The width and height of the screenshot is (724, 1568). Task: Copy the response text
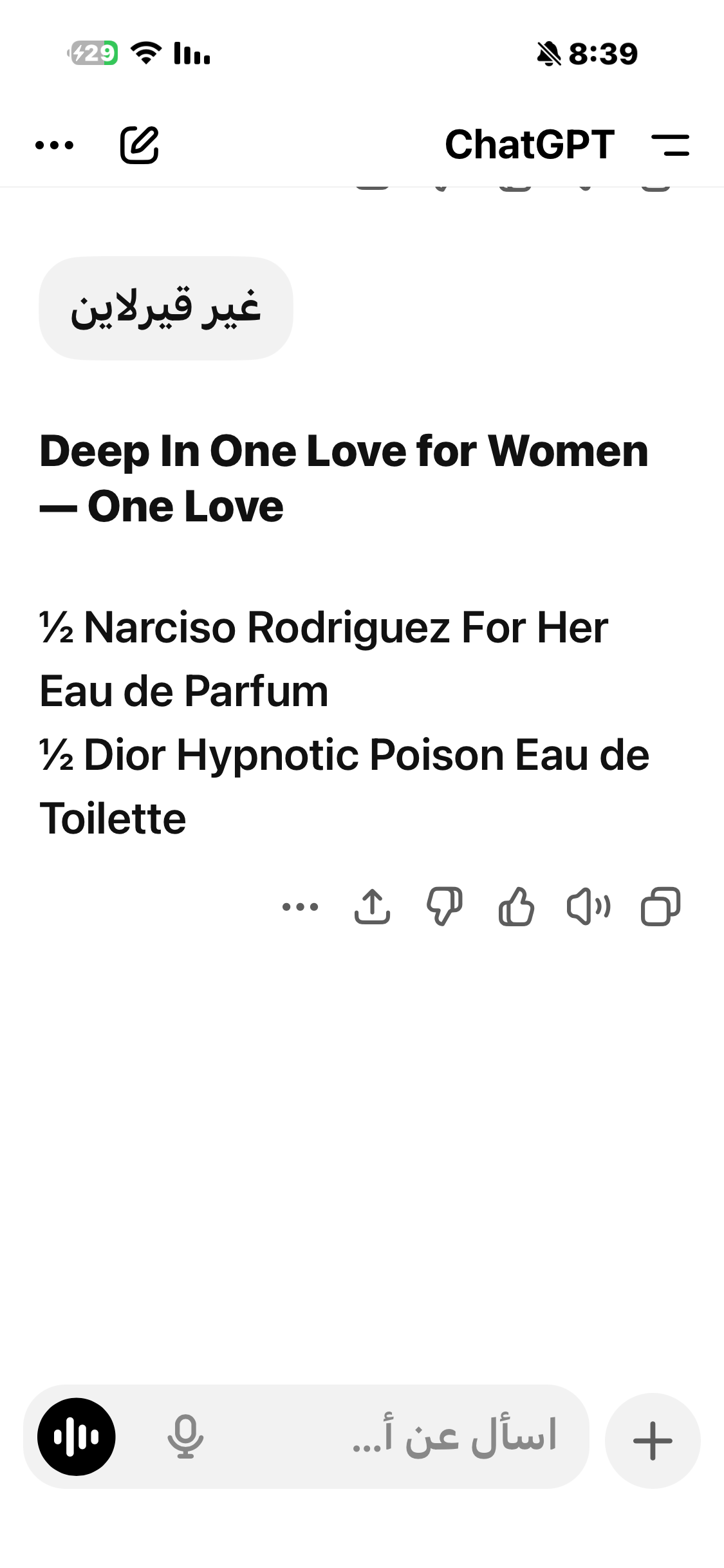click(x=660, y=907)
